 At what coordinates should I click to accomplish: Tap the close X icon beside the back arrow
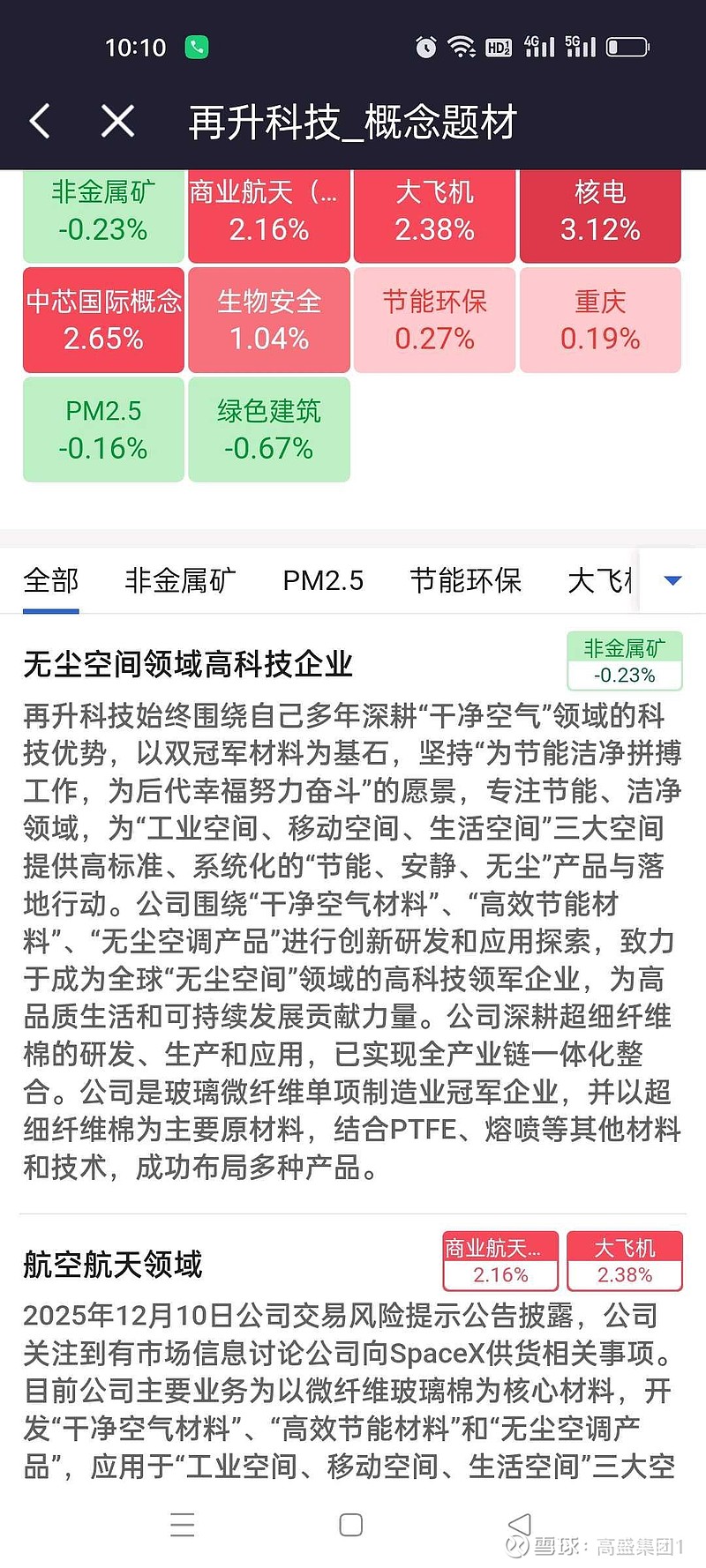[116, 123]
